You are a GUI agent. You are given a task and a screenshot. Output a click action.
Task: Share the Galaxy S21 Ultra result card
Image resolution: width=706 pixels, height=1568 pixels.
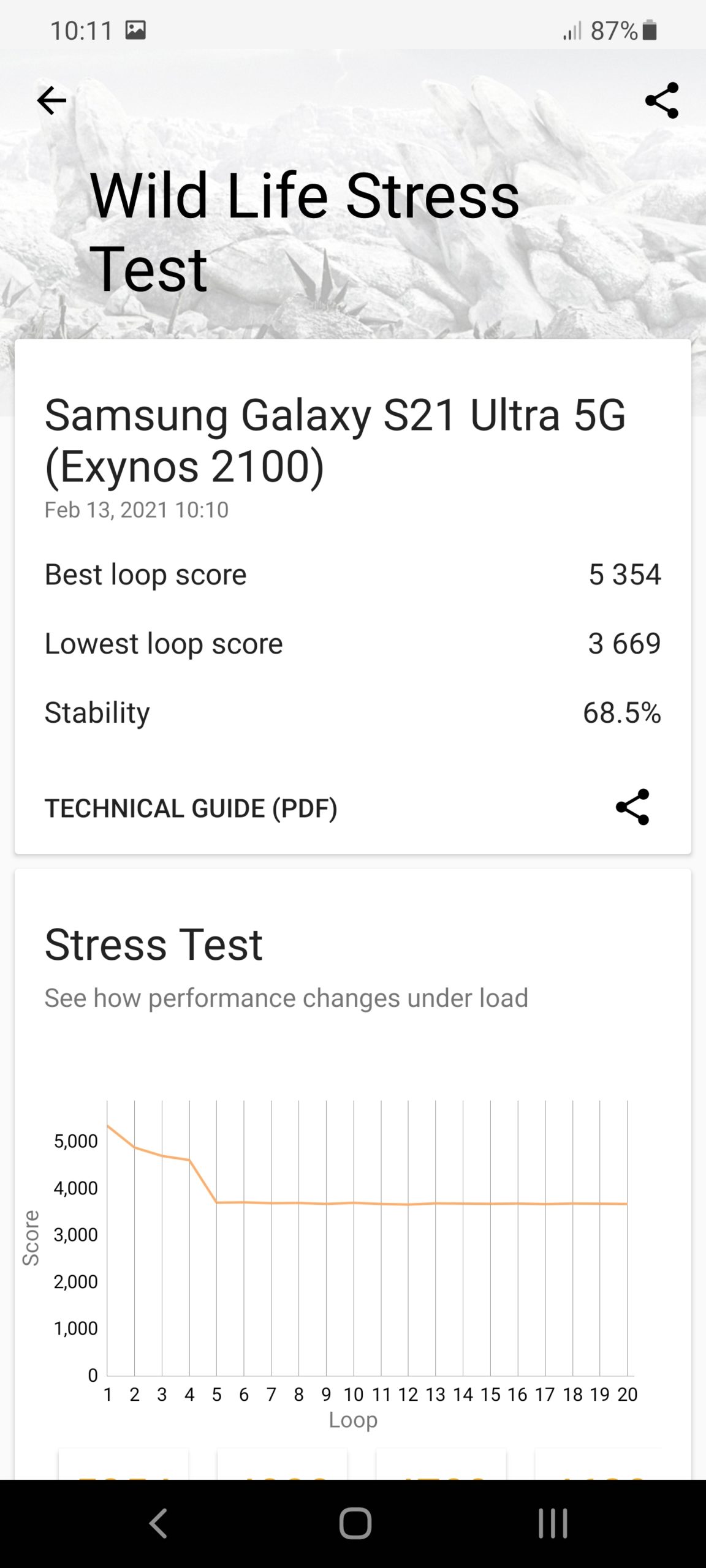click(x=632, y=807)
